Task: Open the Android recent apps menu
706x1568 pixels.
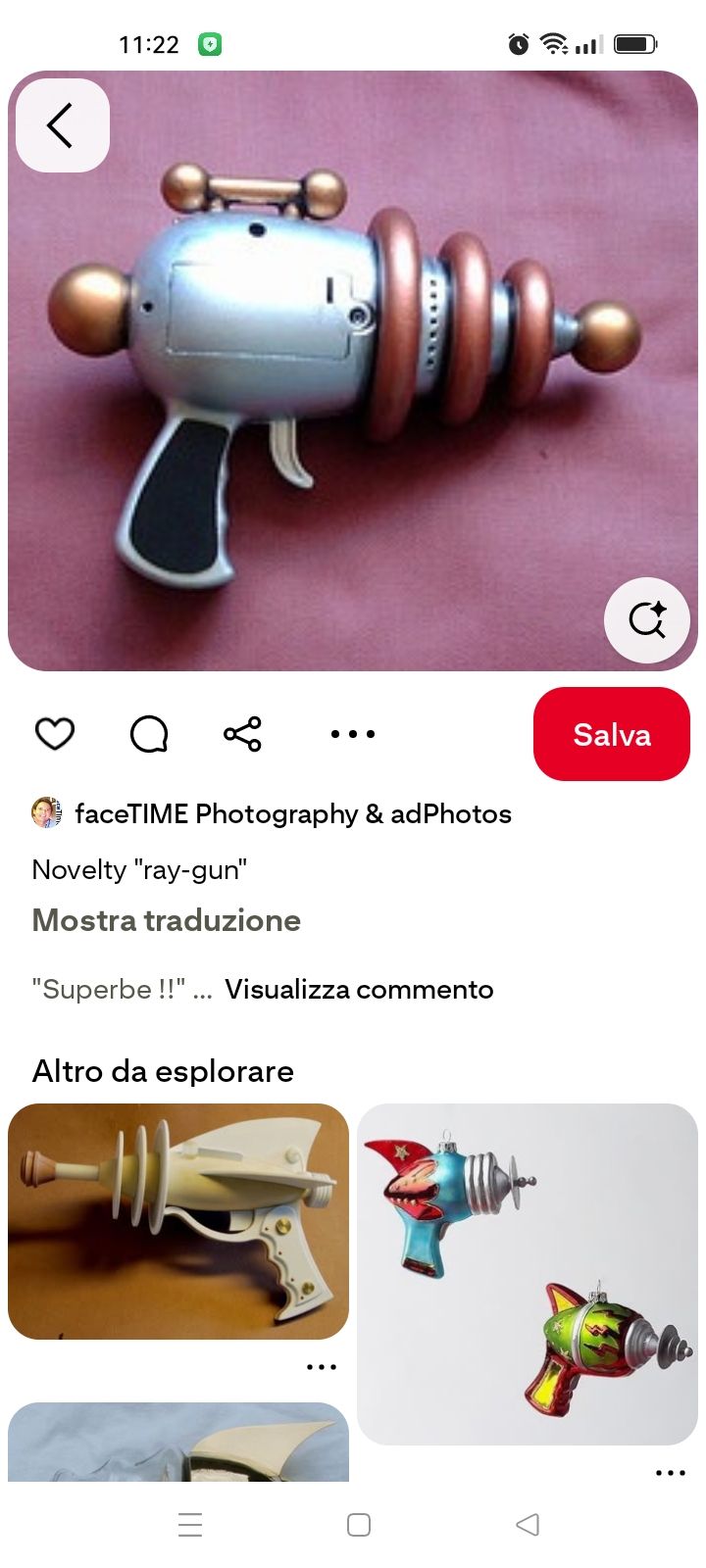Action: [x=190, y=1525]
